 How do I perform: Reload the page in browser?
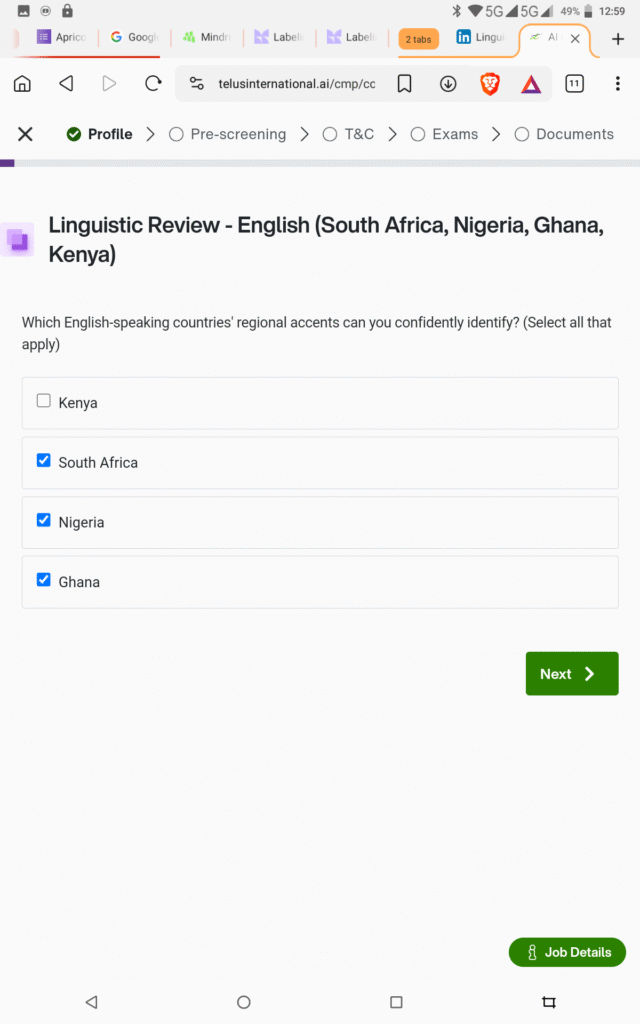[153, 84]
